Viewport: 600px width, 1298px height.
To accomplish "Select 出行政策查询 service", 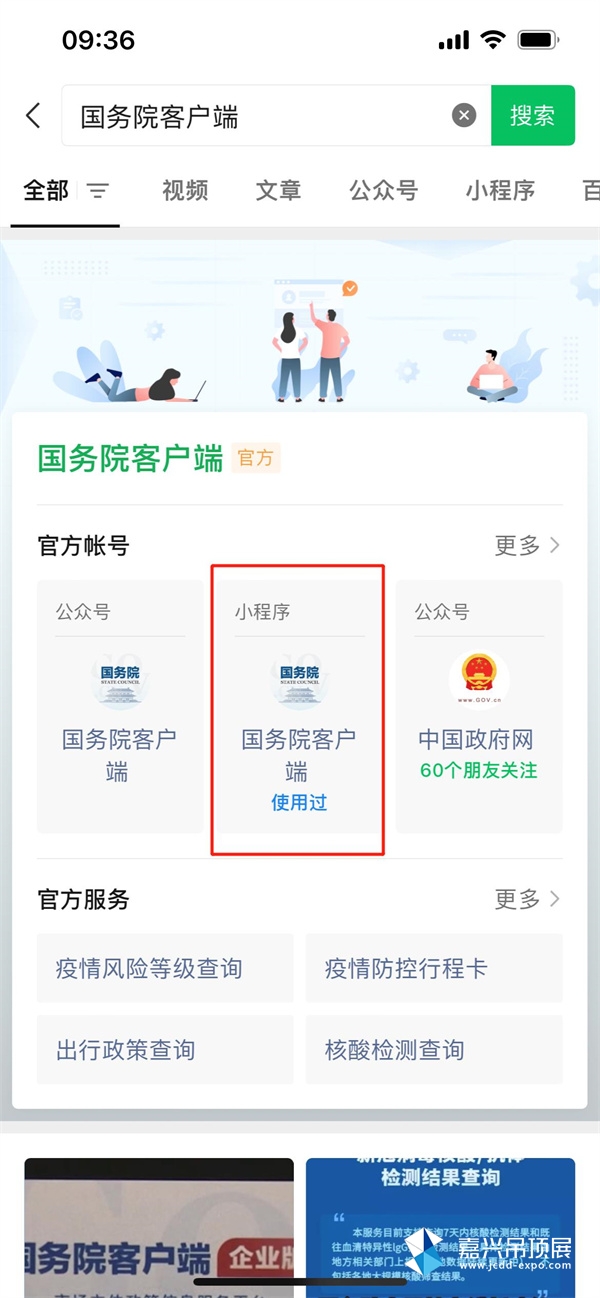I will 165,1050.
